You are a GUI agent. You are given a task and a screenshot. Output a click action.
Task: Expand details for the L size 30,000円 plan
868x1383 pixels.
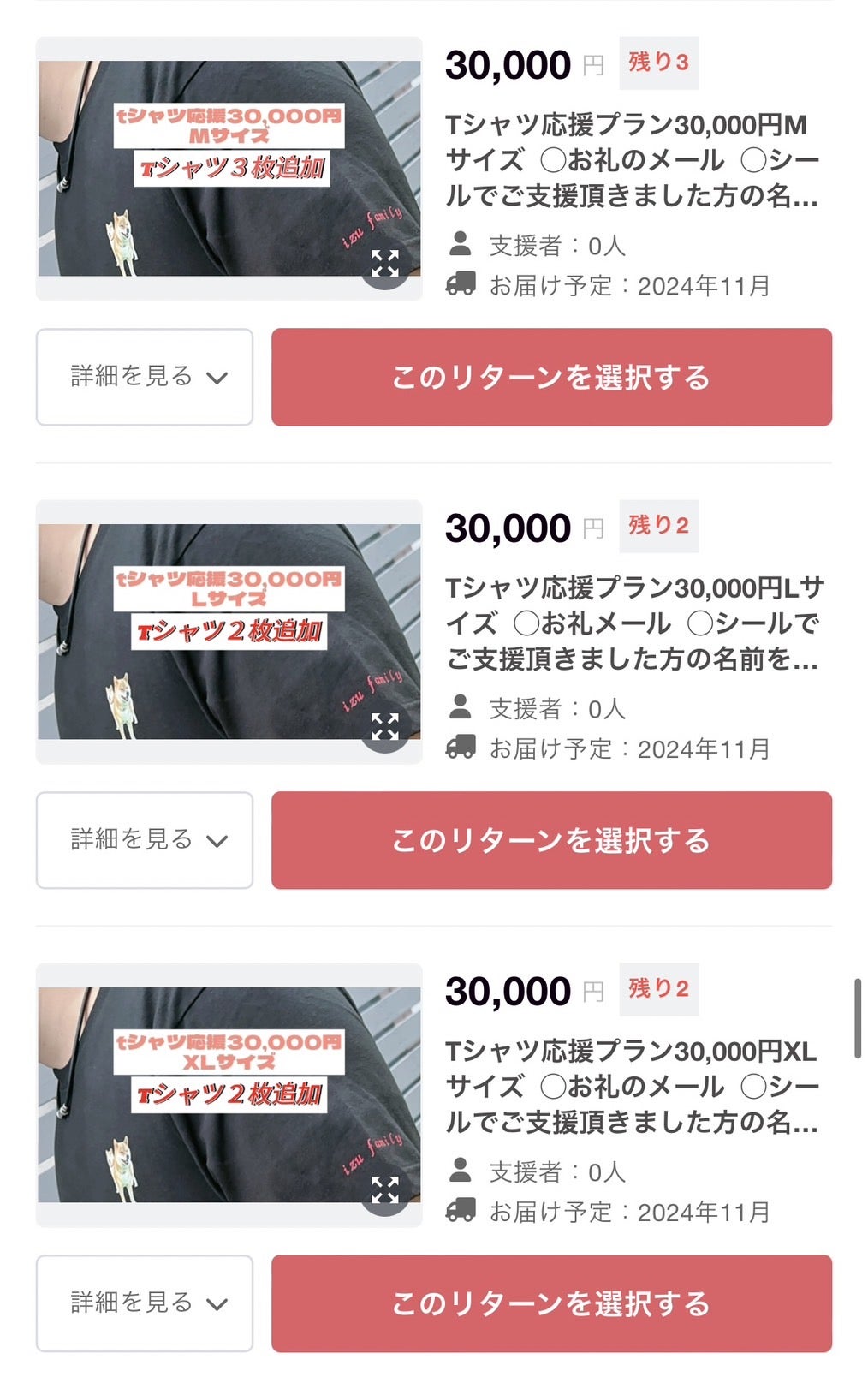145,840
